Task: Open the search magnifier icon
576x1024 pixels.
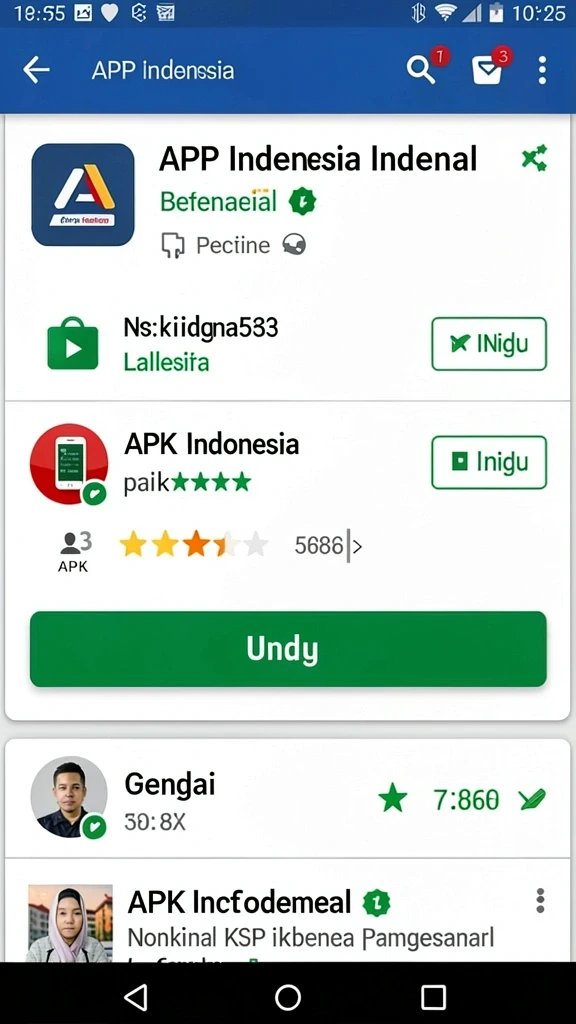Action: [x=421, y=69]
